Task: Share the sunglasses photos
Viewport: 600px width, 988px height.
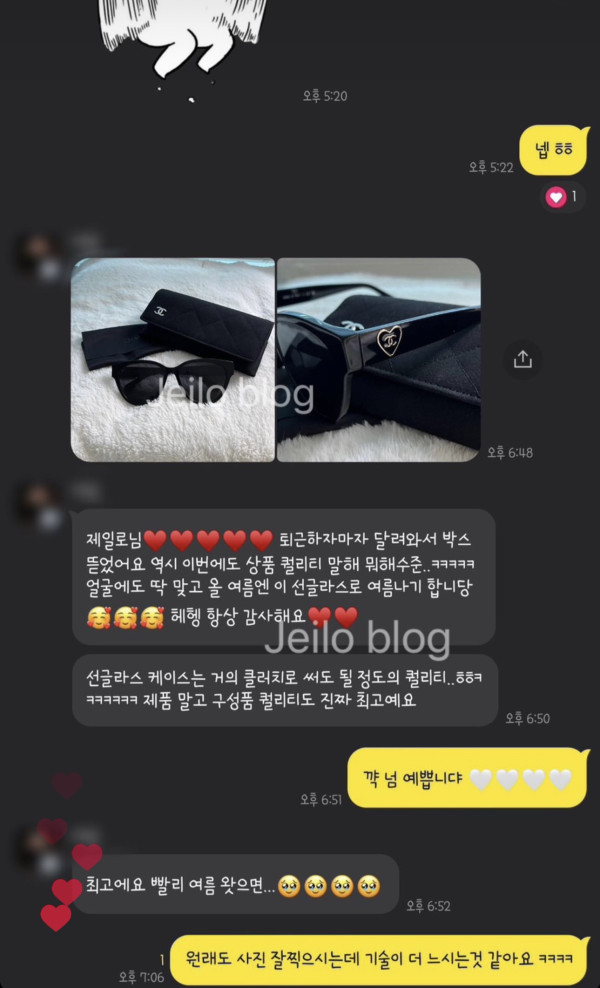Action: click(522, 360)
